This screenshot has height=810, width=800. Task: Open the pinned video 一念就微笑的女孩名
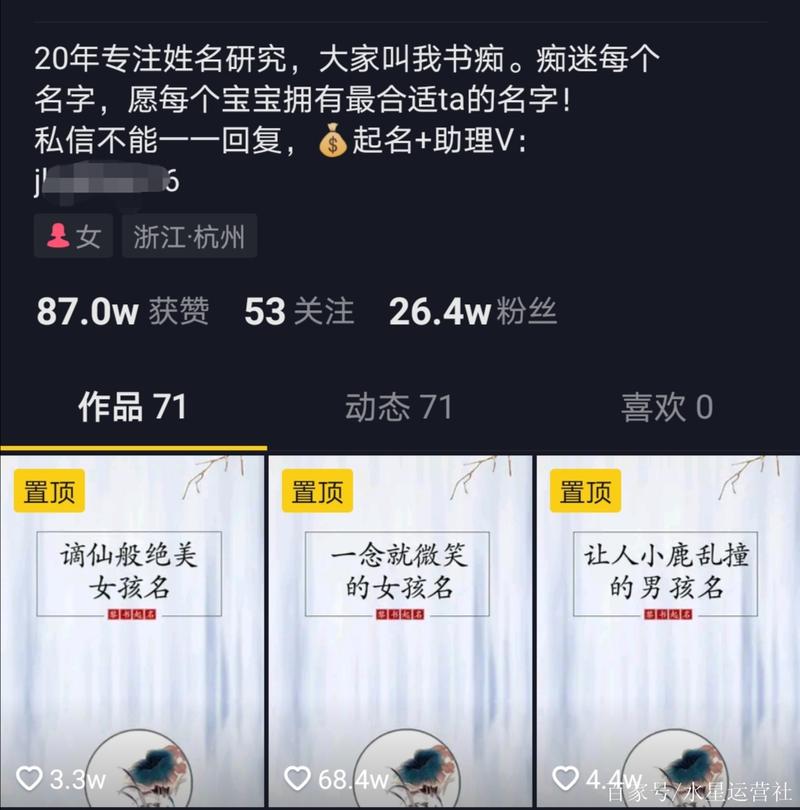click(400, 630)
